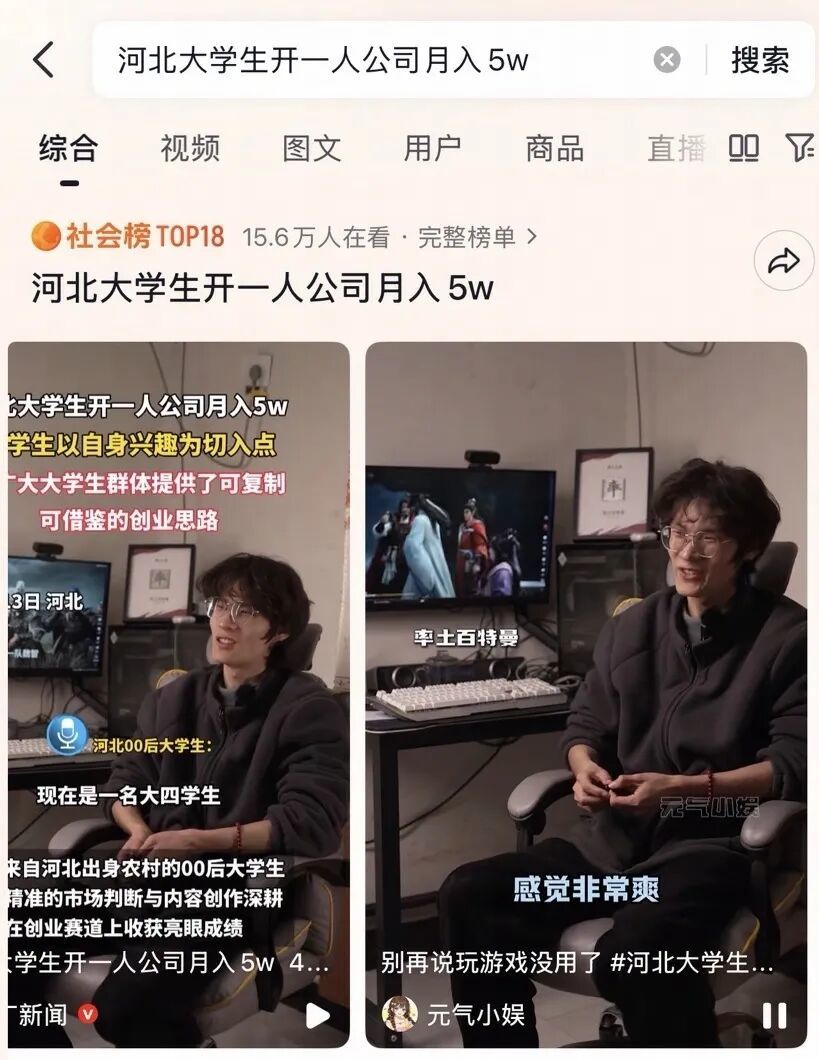Pause the 元气小娱 video
Image resolution: width=819 pixels, height=1060 pixels.
[774, 1015]
